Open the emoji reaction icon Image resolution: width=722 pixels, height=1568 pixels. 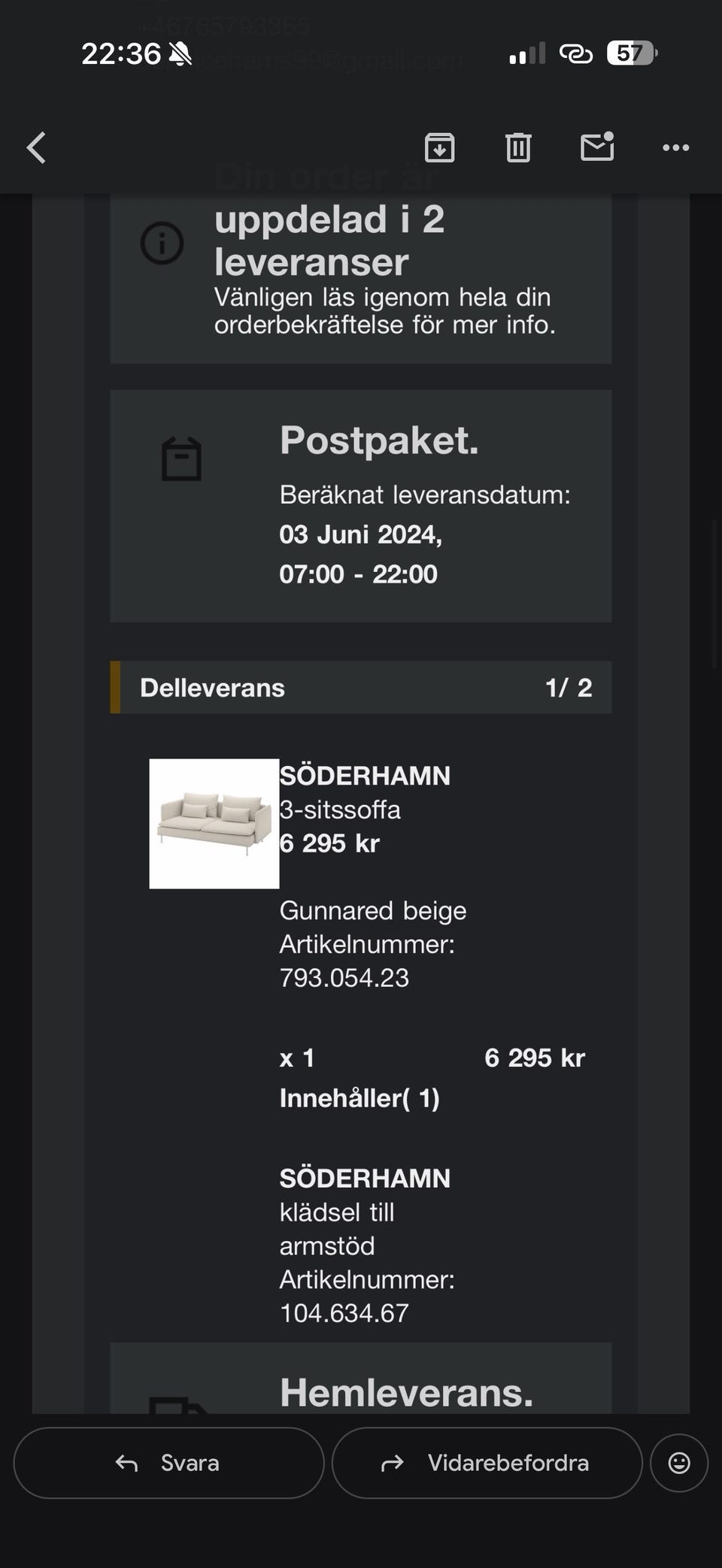(679, 1462)
